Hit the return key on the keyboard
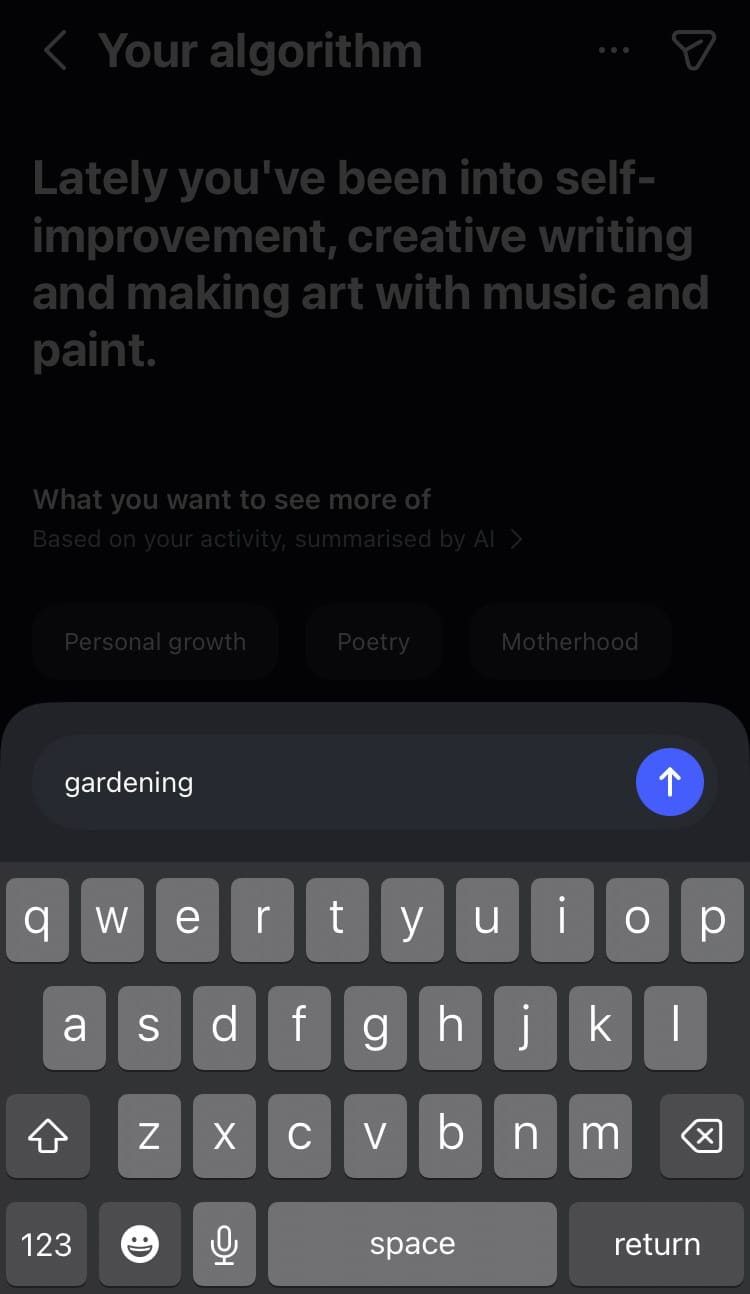750x1294 pixels. 656,1244
